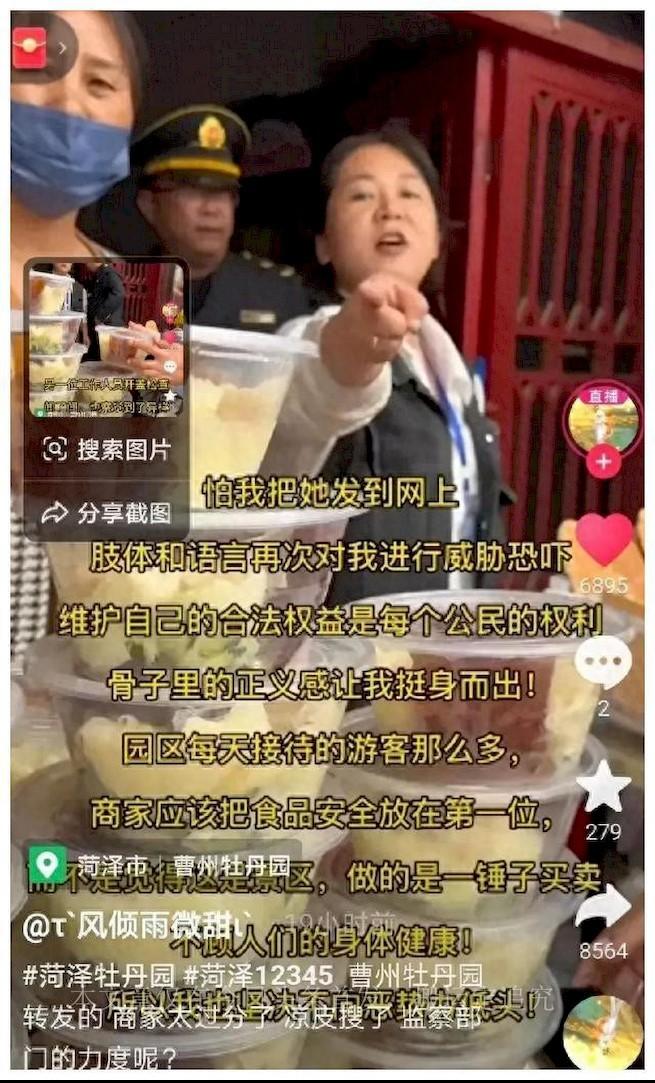Screen dimensions: 655x1083
Task: Like the video with the heart icon
Action: (x=604, y=540)
